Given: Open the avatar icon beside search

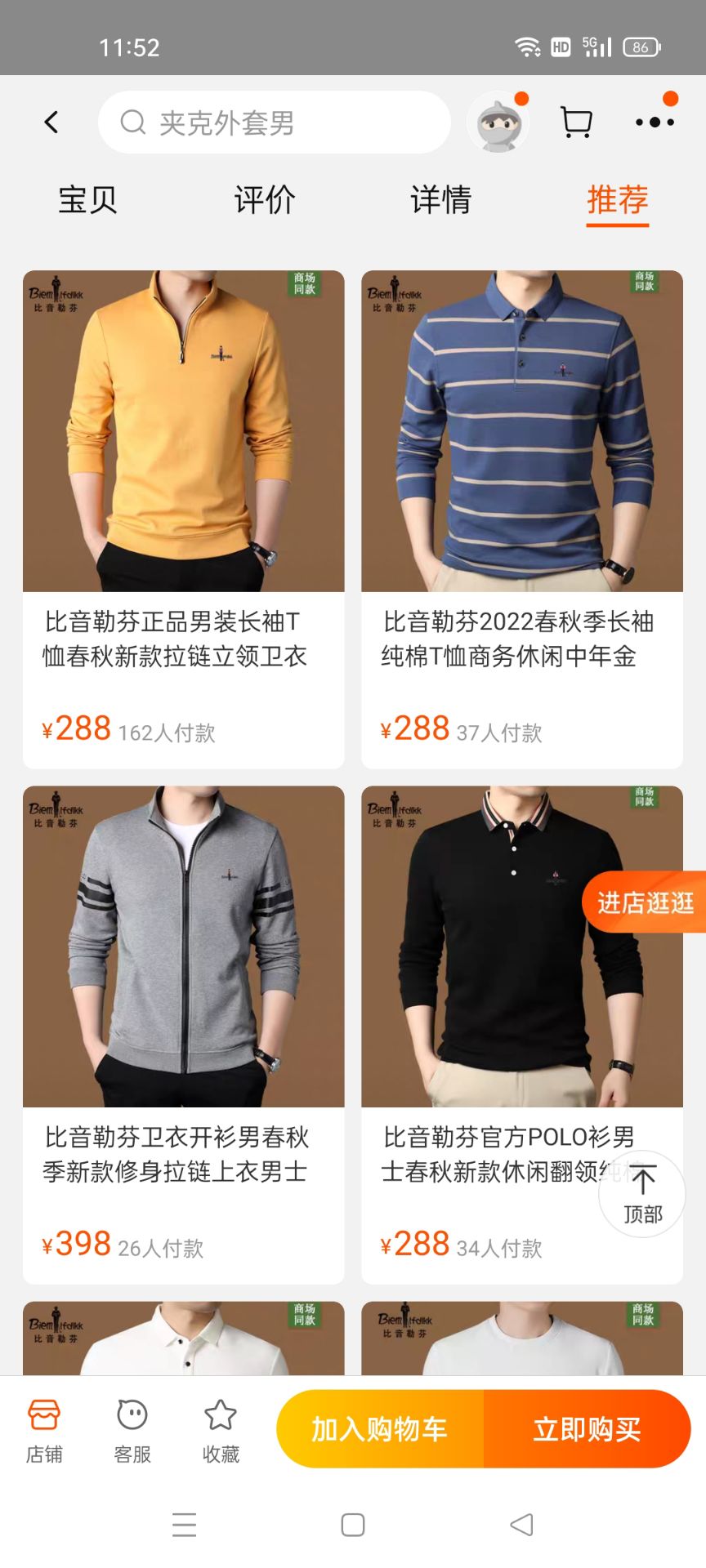Looking at the screenshot, I should tap(498, 124).
